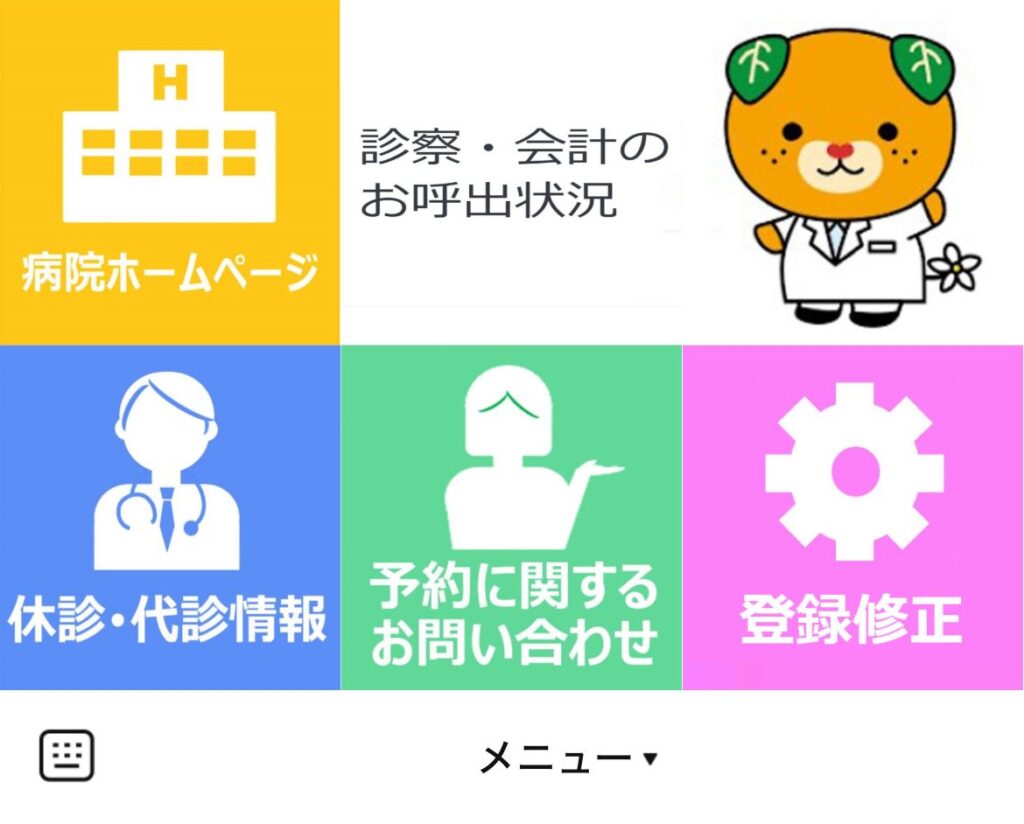Select 予約に関するお問い合わせ
The width and height of the screenshot is (1024, 824).
511,517
